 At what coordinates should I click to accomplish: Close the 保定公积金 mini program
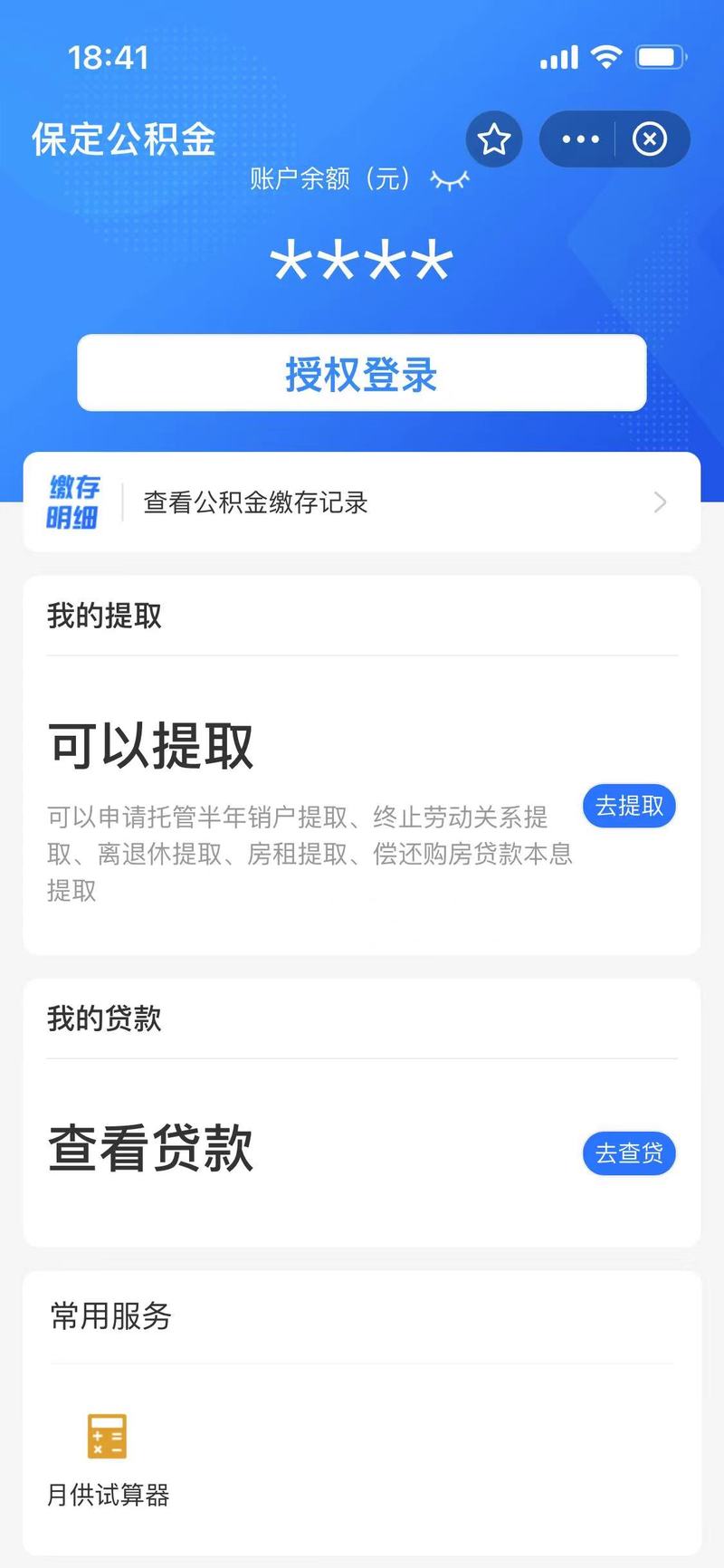tap(650, 139)
